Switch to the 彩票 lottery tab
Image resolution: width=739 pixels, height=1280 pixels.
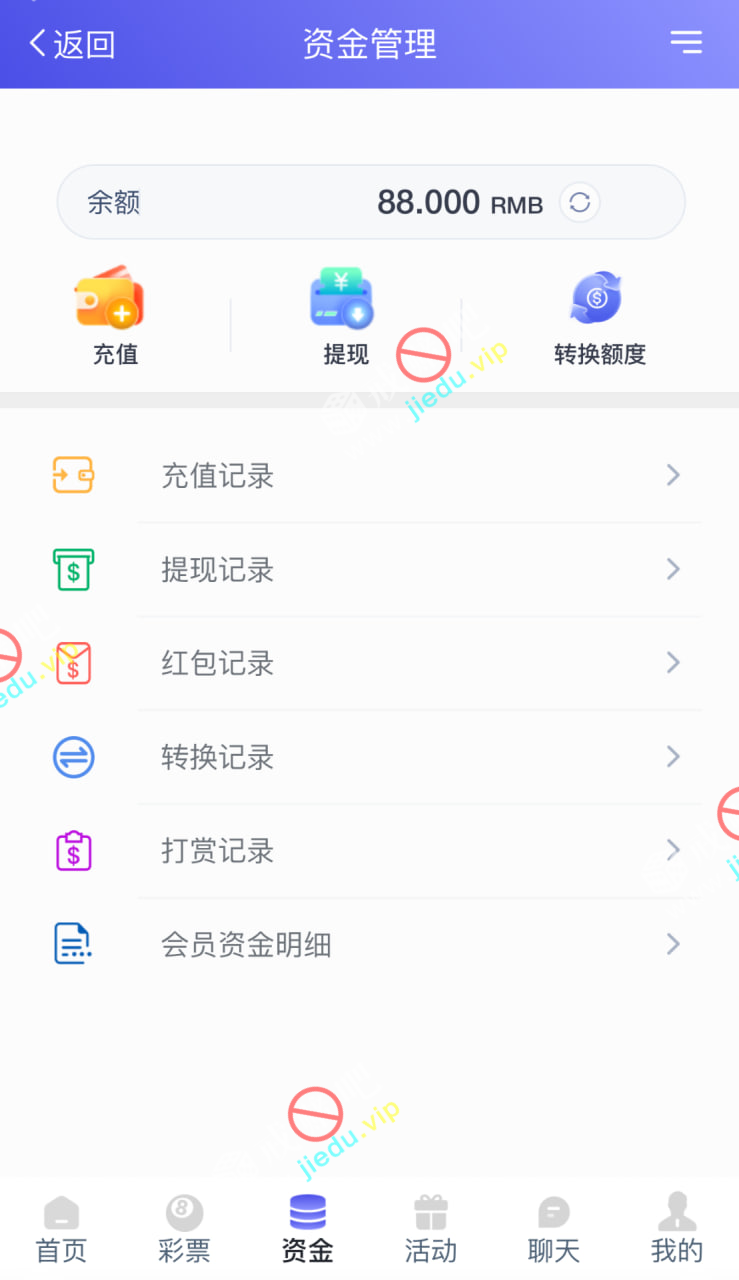[x=184, y=1229]
